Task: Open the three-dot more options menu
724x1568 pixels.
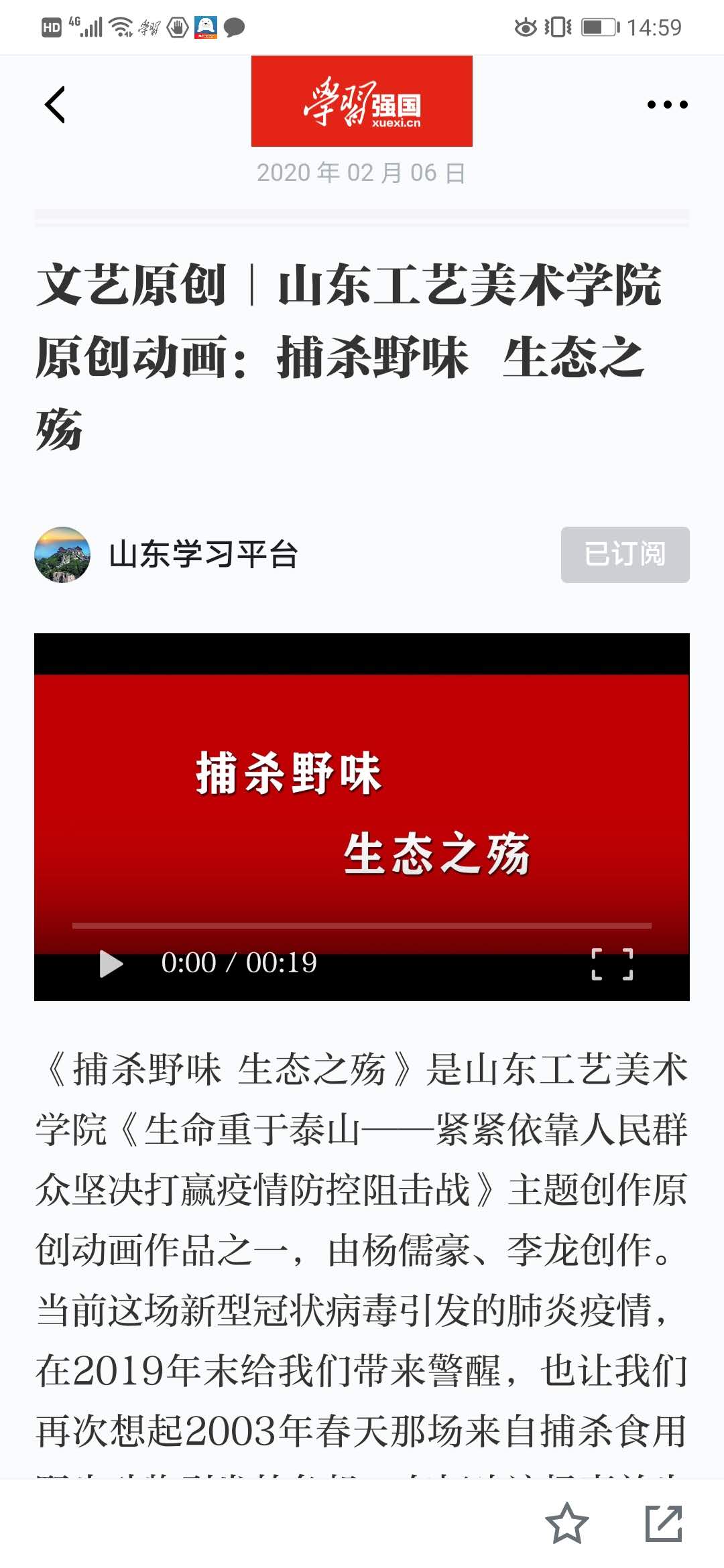Action: coord(667,104)
